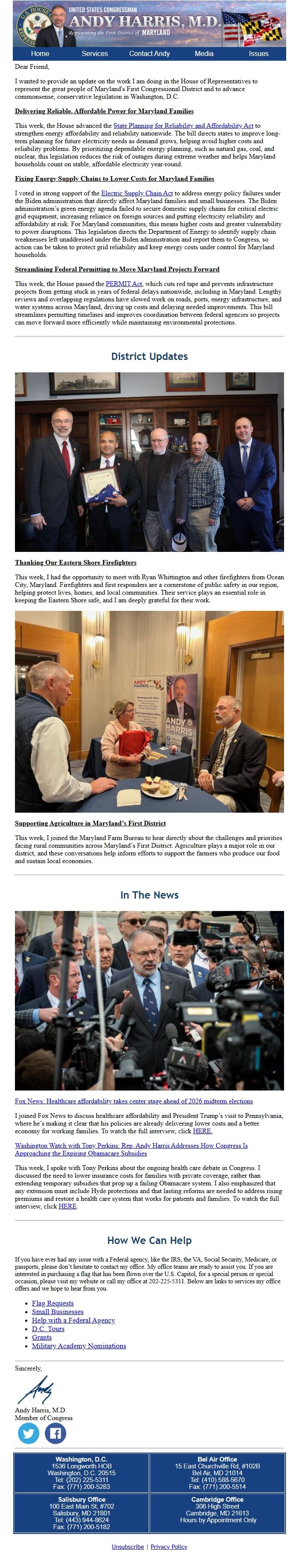Screen dimensions: 299x1568
Task: Open the Grants link
Action: coord(42,1337)
